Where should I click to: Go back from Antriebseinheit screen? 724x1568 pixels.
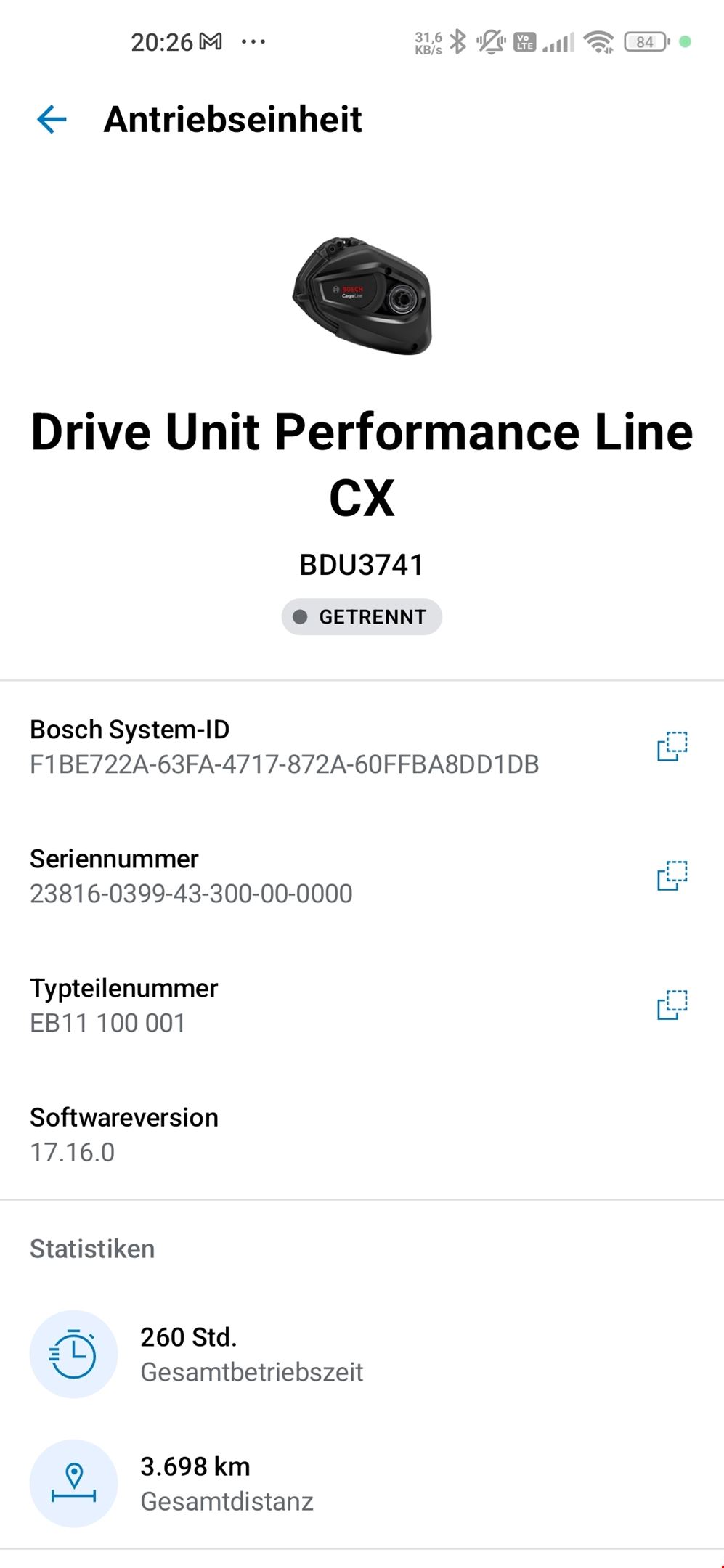click(x=52, y=120)
